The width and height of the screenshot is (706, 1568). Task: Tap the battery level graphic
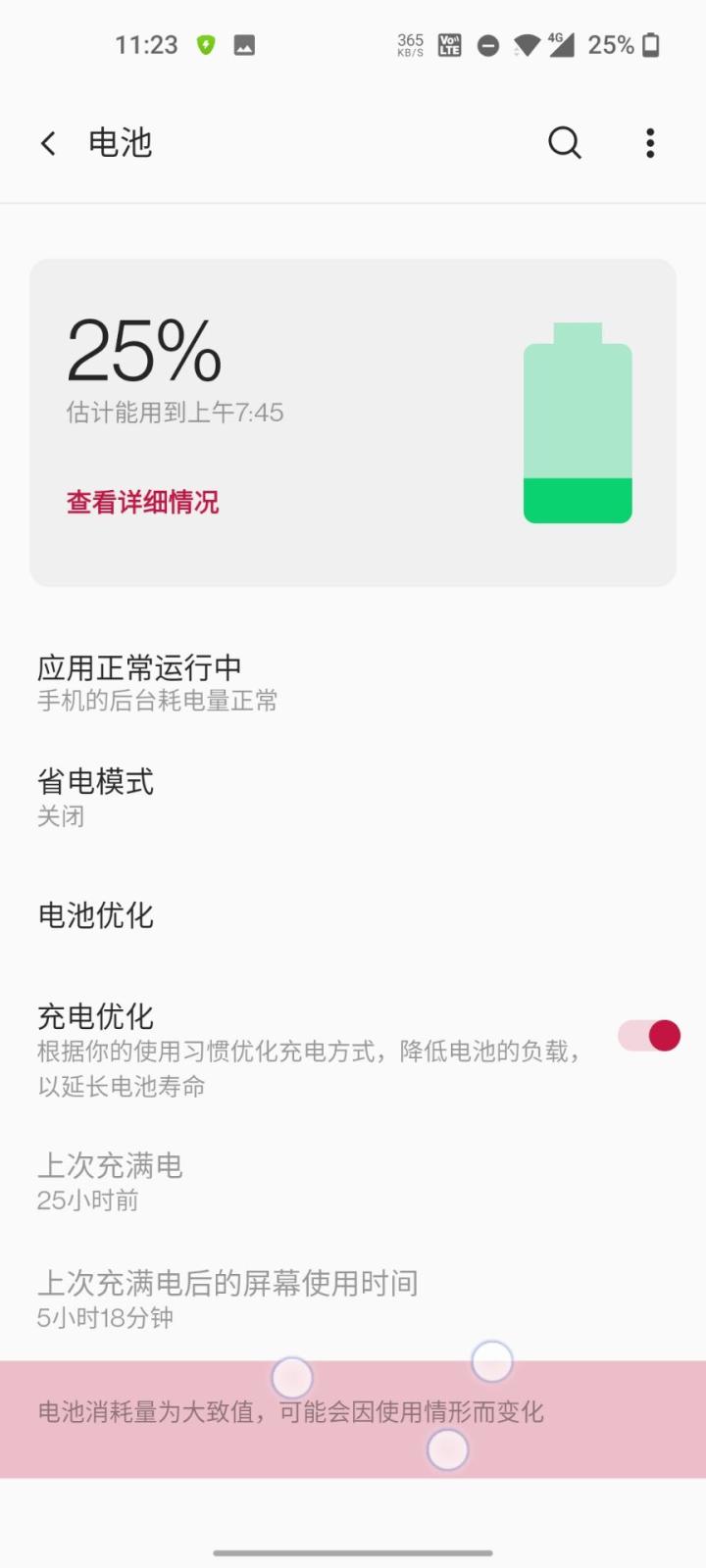coord(577,421)
